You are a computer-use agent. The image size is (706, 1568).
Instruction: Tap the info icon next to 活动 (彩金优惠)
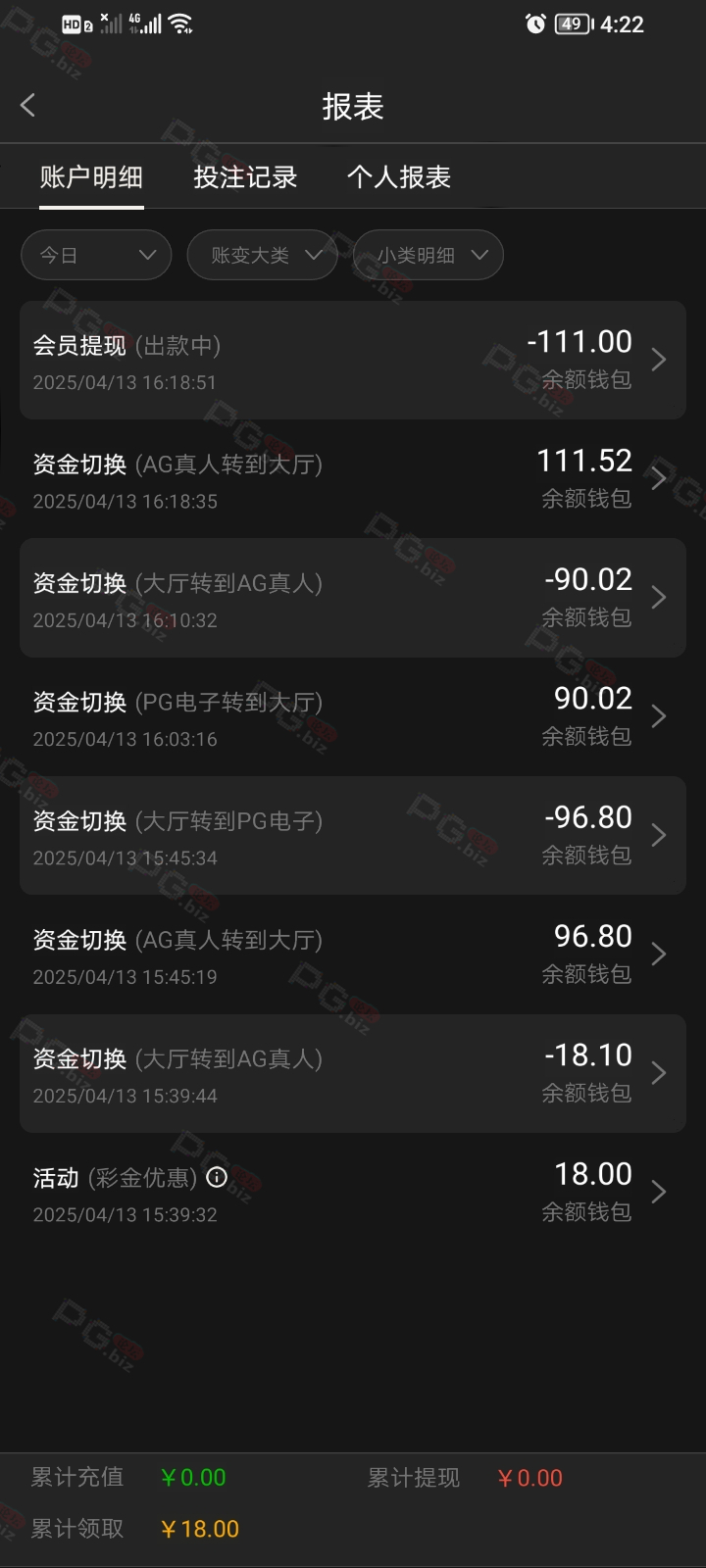click(x=217, y=1177)
